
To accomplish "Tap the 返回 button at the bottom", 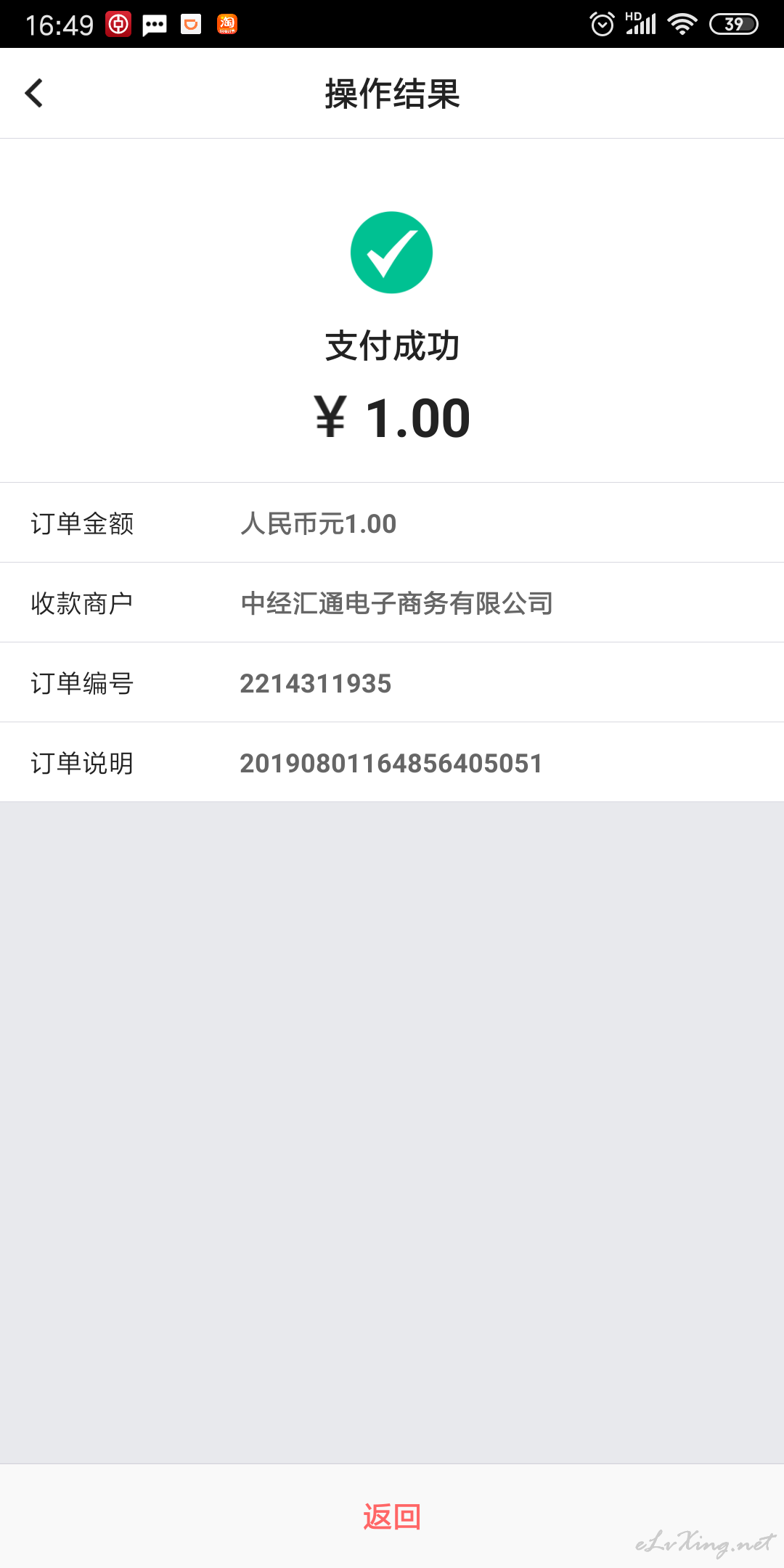I will point(392,1516).
